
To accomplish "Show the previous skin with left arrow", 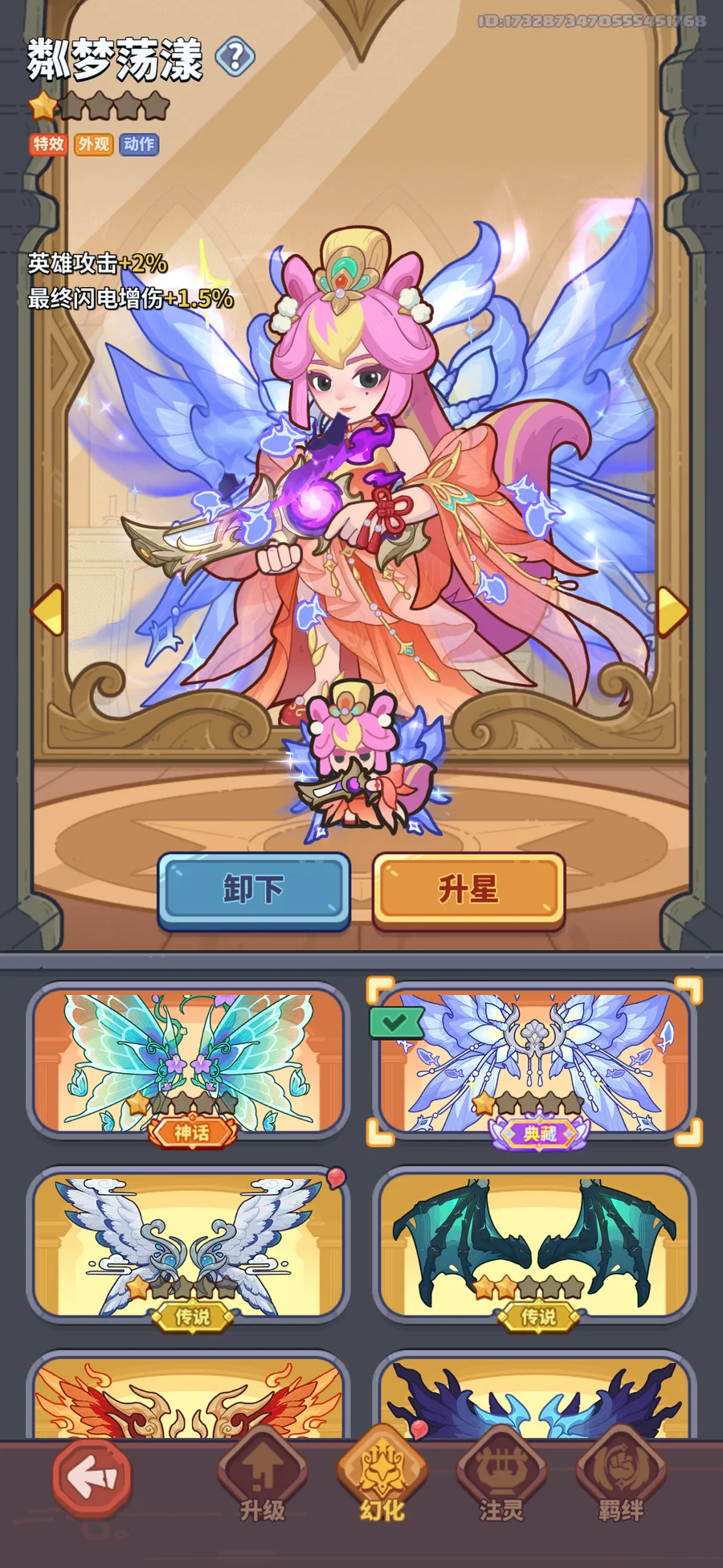I will tap(48, 610).
